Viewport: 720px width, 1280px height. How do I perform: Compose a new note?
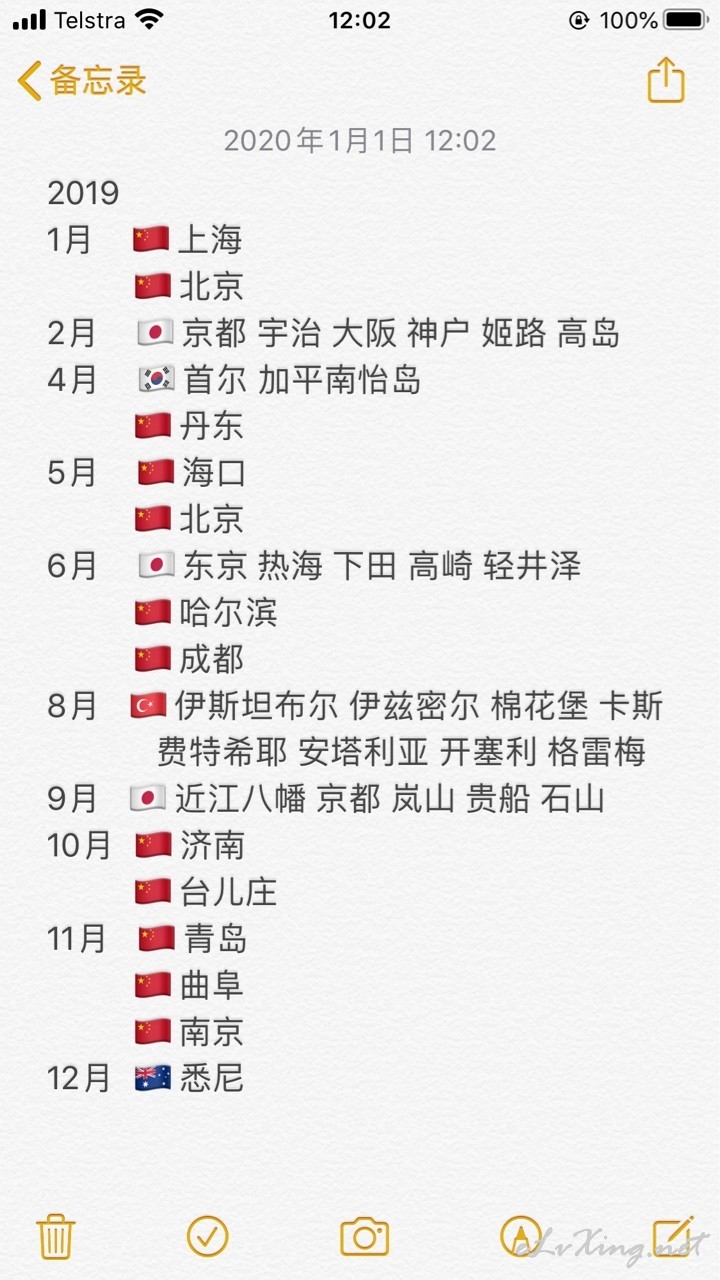(x=673, y=1236)
